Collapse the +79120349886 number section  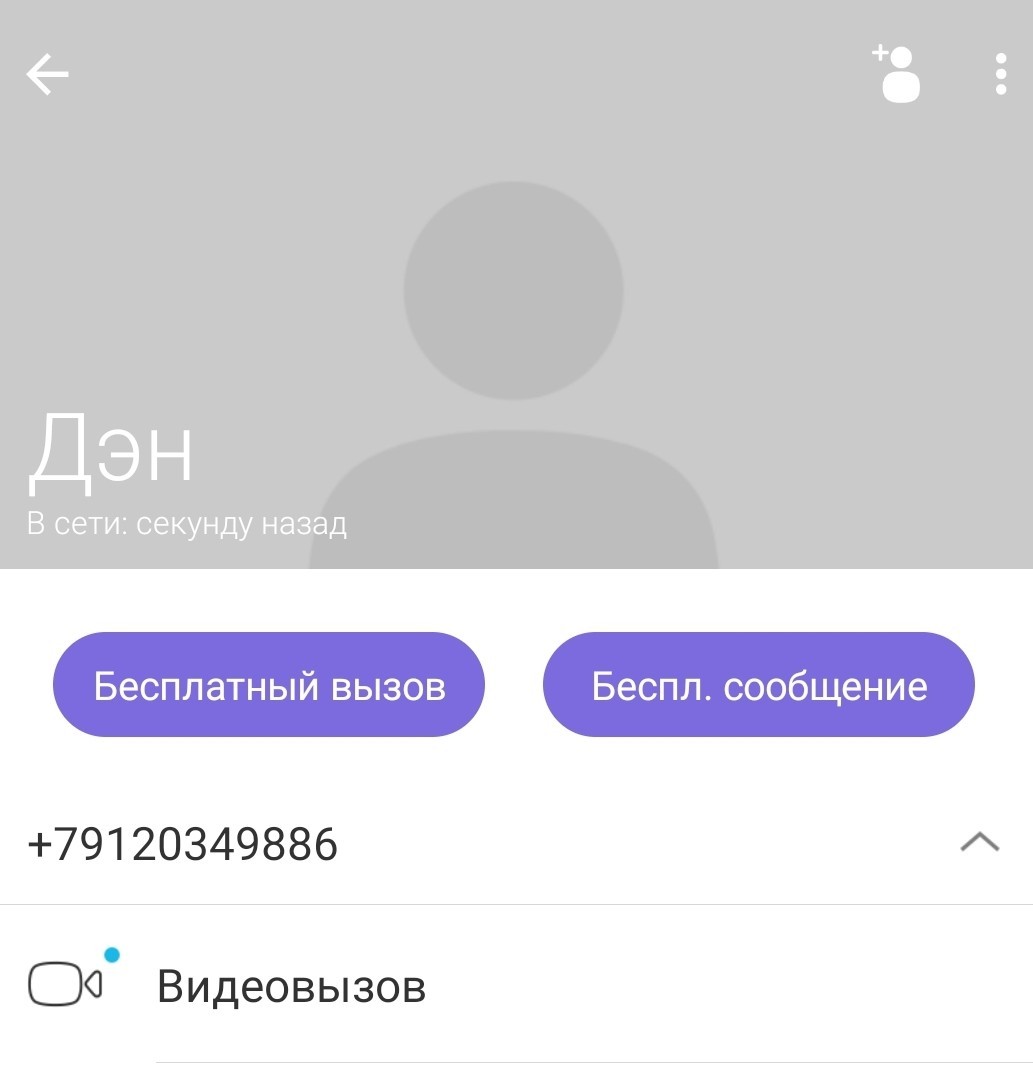click(x=979, y=843)
